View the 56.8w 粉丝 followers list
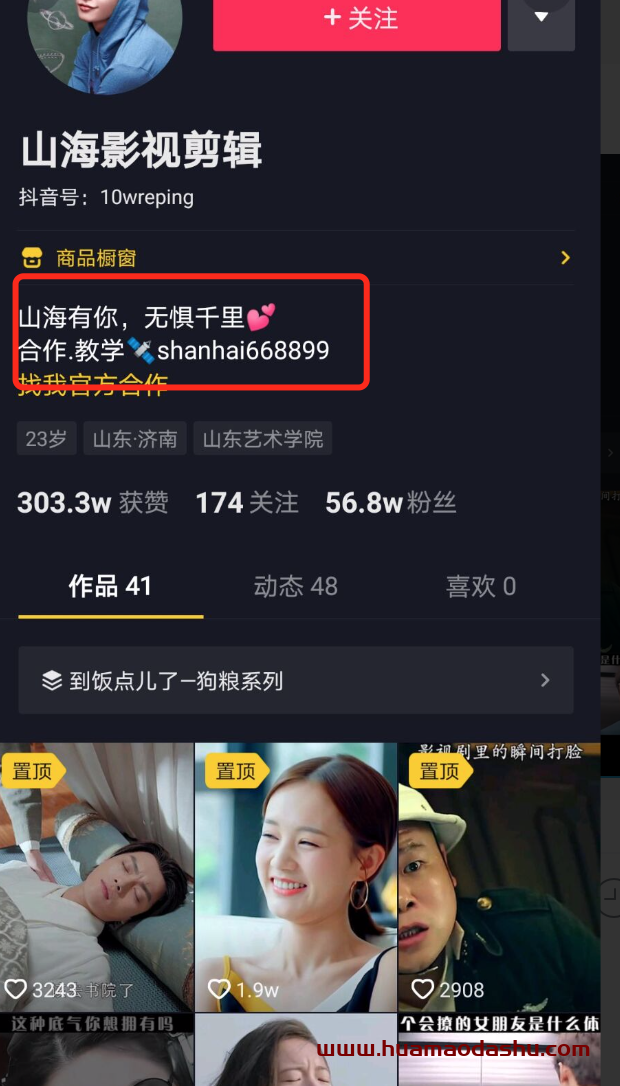 pyautogui.click(x=390, y=502)
